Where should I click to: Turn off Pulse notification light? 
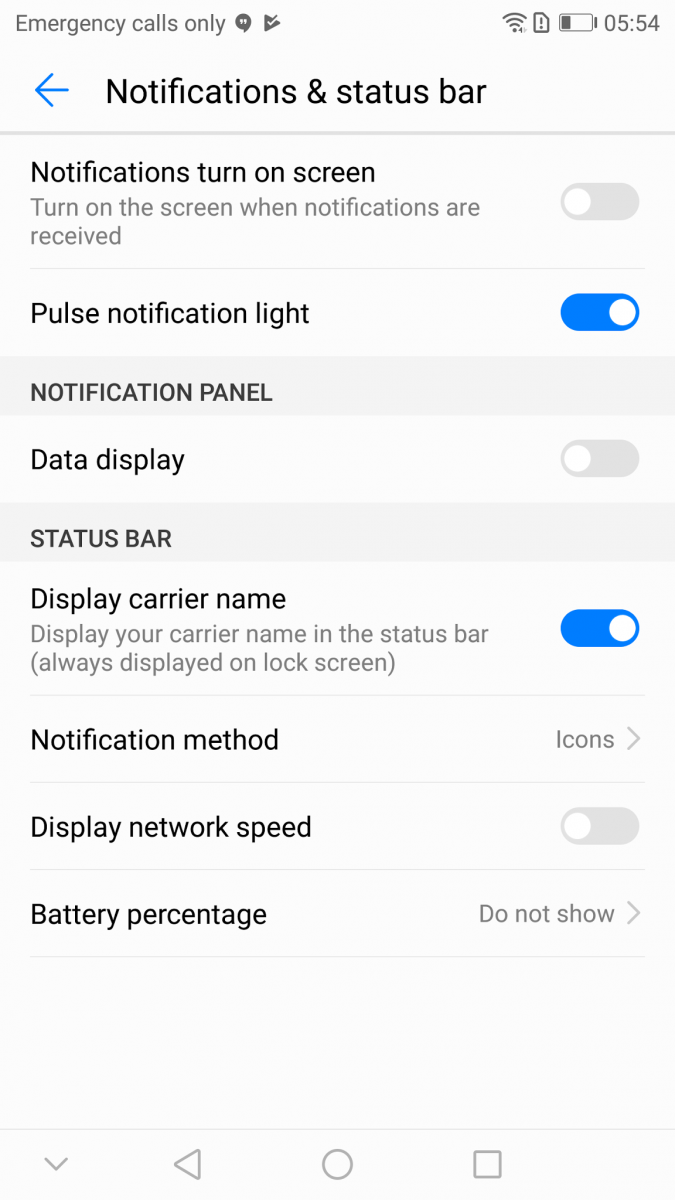(x=599, y=312)
